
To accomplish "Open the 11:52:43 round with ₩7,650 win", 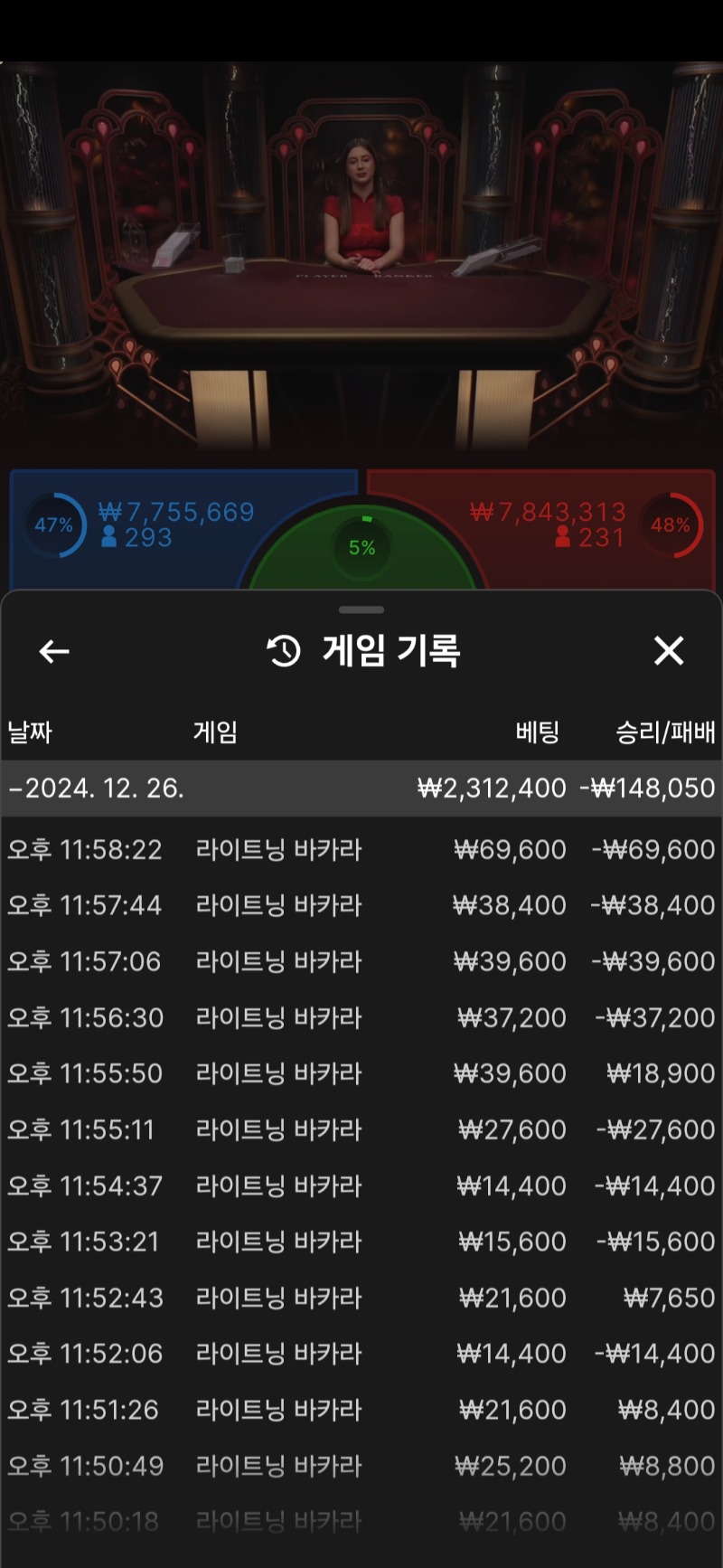I will pos(361,1298).
